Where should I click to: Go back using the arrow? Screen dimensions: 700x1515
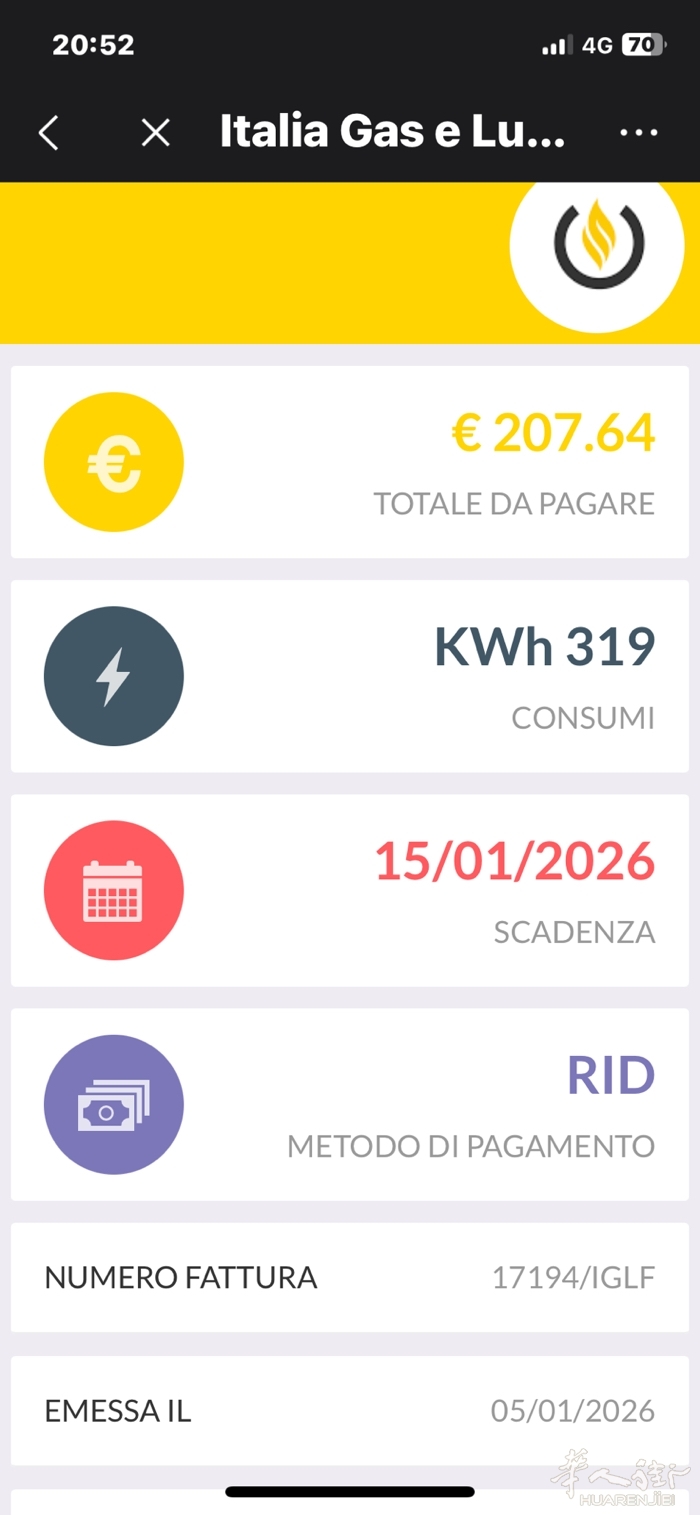coord(48,132)
